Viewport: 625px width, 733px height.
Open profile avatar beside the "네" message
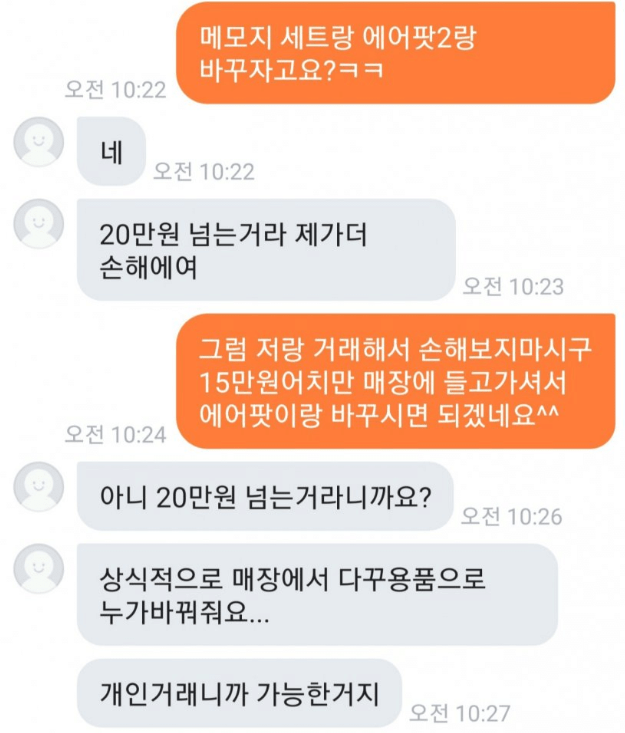tap(38, 143)
